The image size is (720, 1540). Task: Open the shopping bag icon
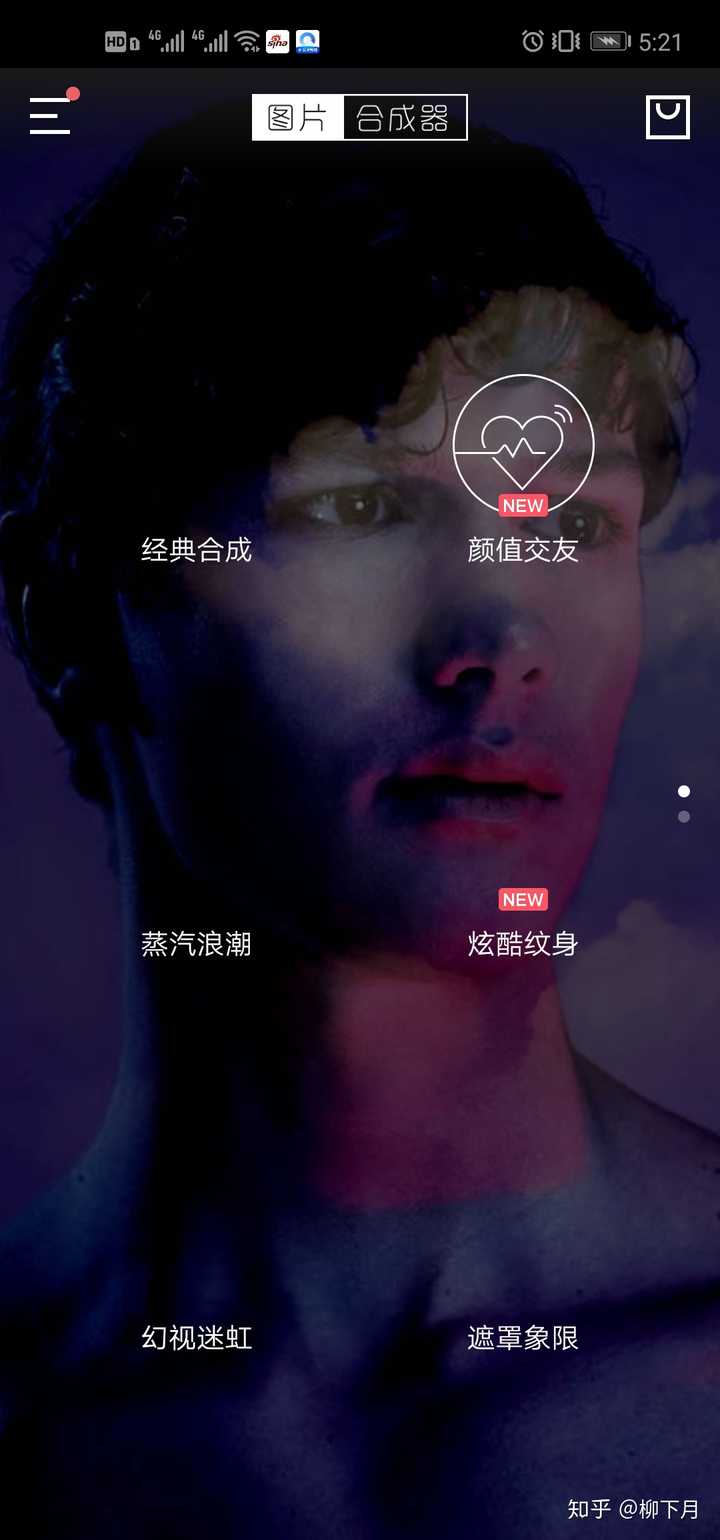tap(667, 117)
